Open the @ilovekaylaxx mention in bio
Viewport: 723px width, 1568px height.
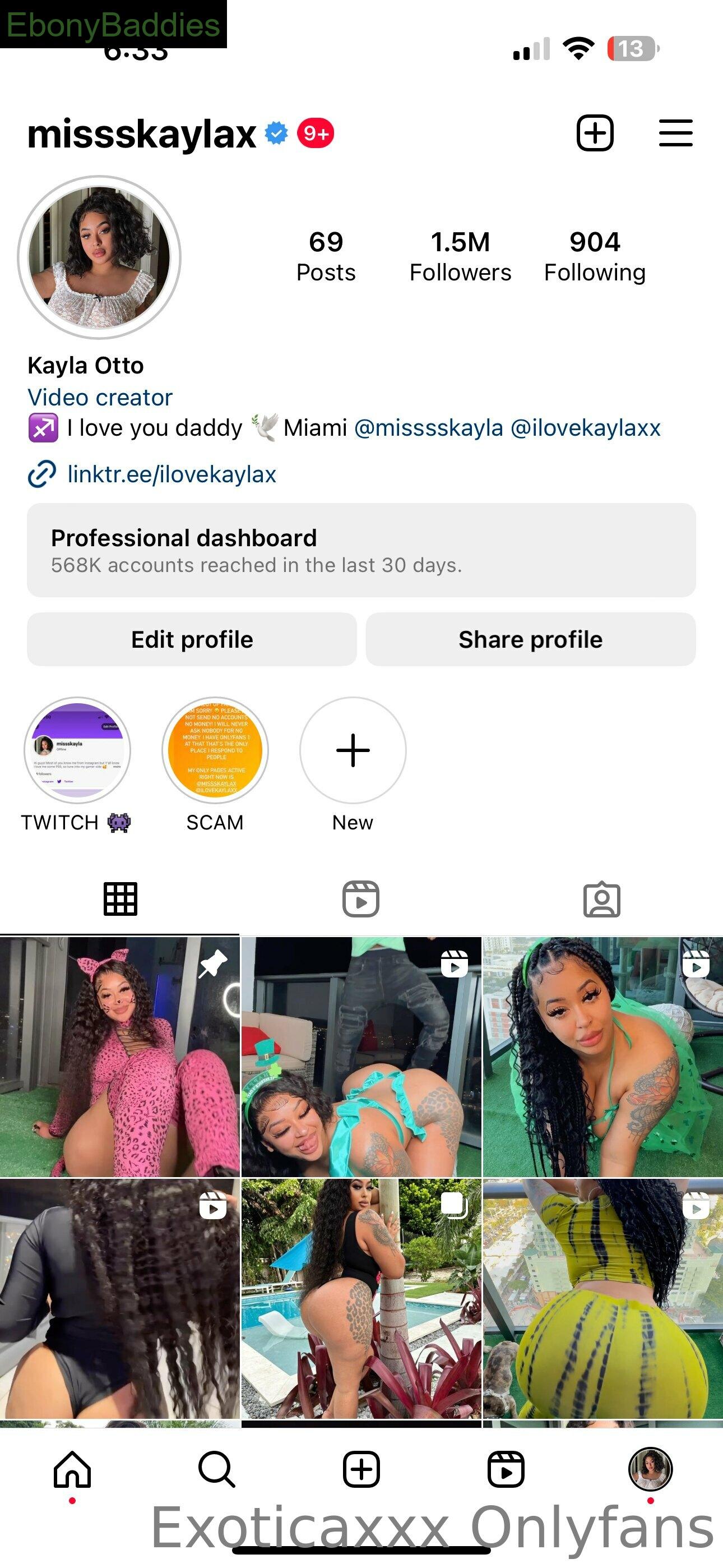[586, 428]
